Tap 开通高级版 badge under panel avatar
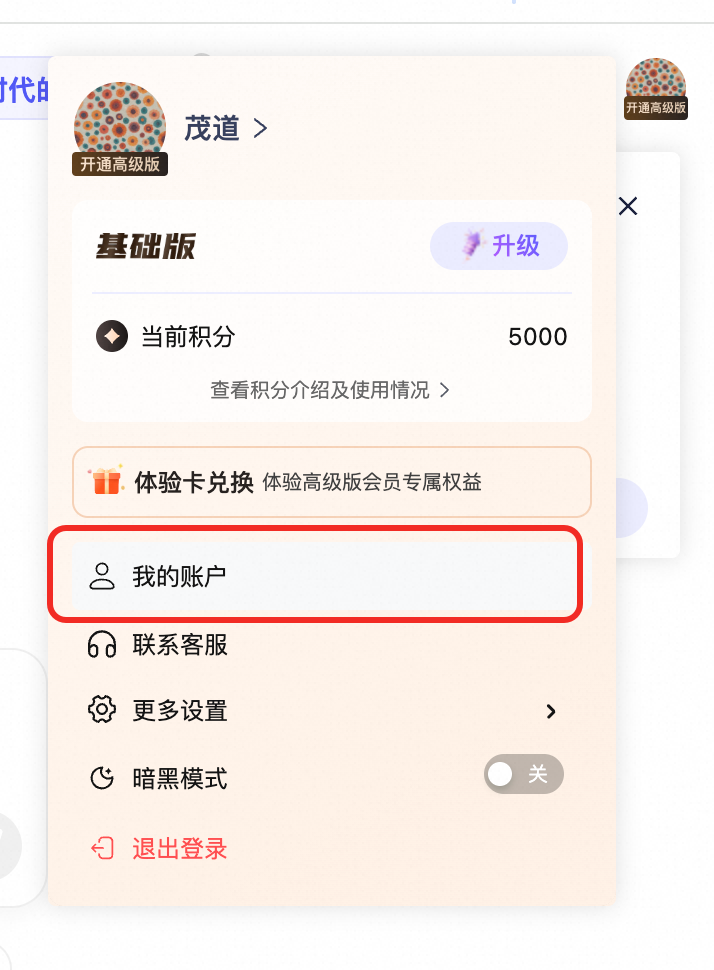This screenshot has width=714, height=970. coord(120,165)
